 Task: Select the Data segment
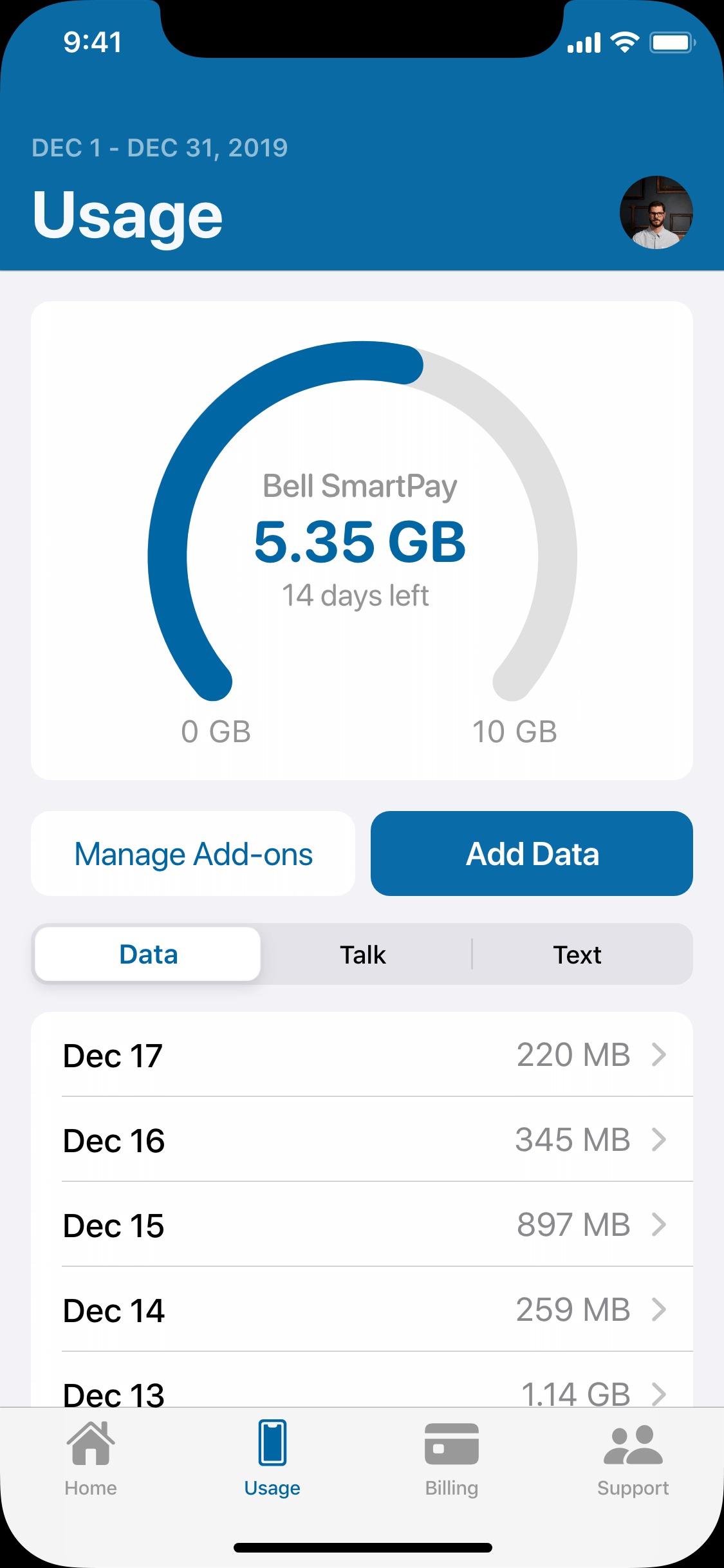pos(148,954)
